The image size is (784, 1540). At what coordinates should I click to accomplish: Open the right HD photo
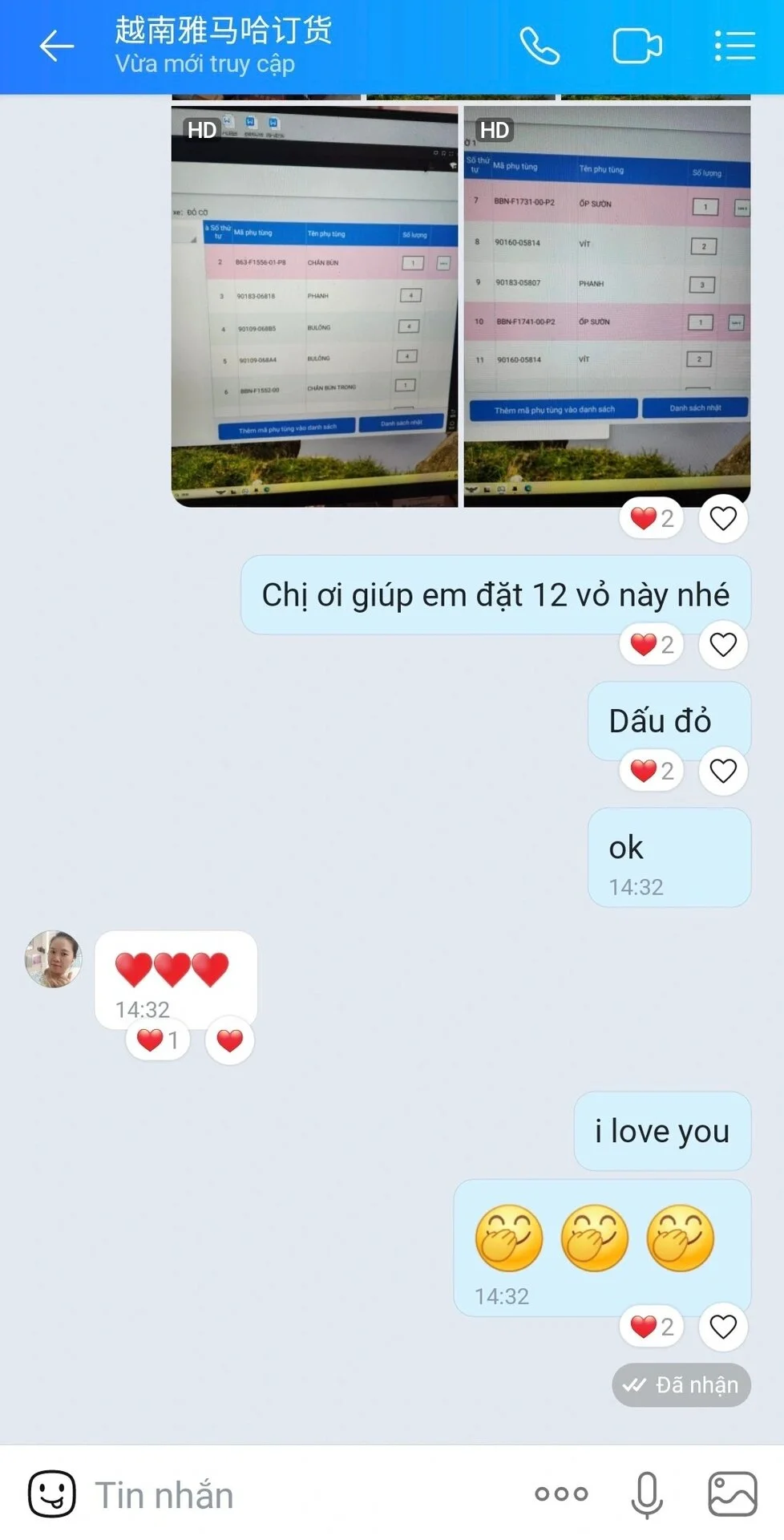(x=607, y=306)
